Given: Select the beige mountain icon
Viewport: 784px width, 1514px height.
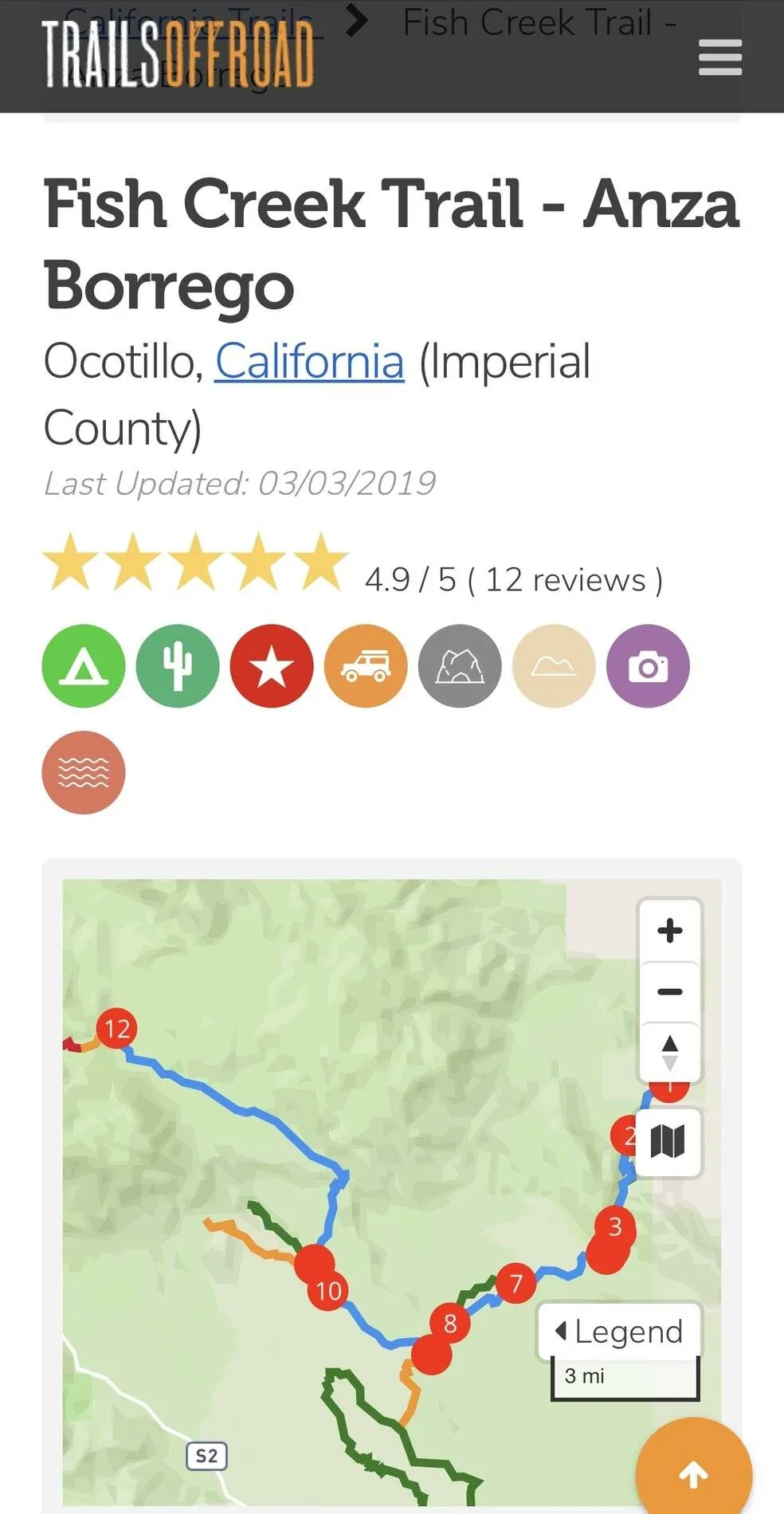Looking at the screenshot, I should pyautogui.click(x=554, y=666).
